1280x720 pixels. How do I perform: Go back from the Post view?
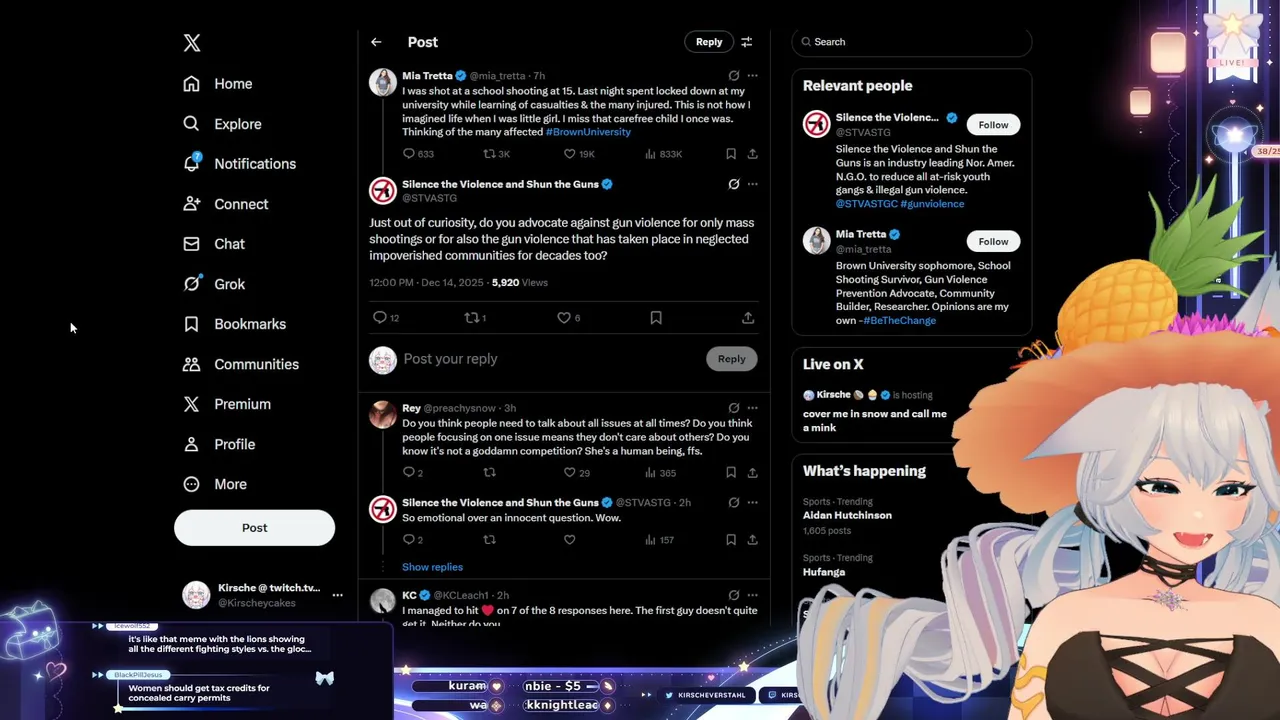click(376, 42)
